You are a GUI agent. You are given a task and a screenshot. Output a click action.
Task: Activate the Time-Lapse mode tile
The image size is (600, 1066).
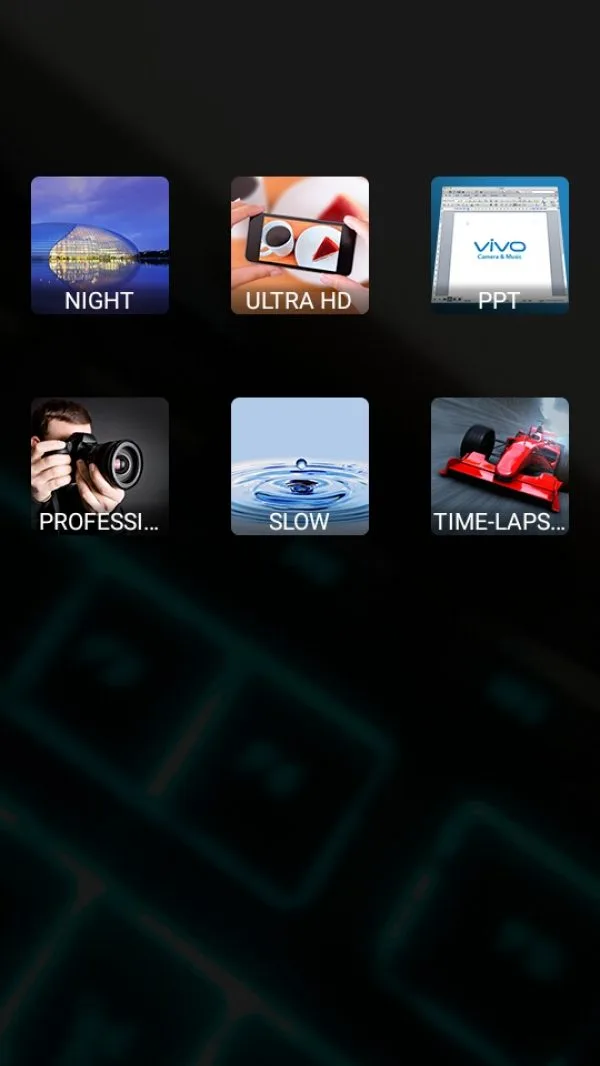point(500,466)
